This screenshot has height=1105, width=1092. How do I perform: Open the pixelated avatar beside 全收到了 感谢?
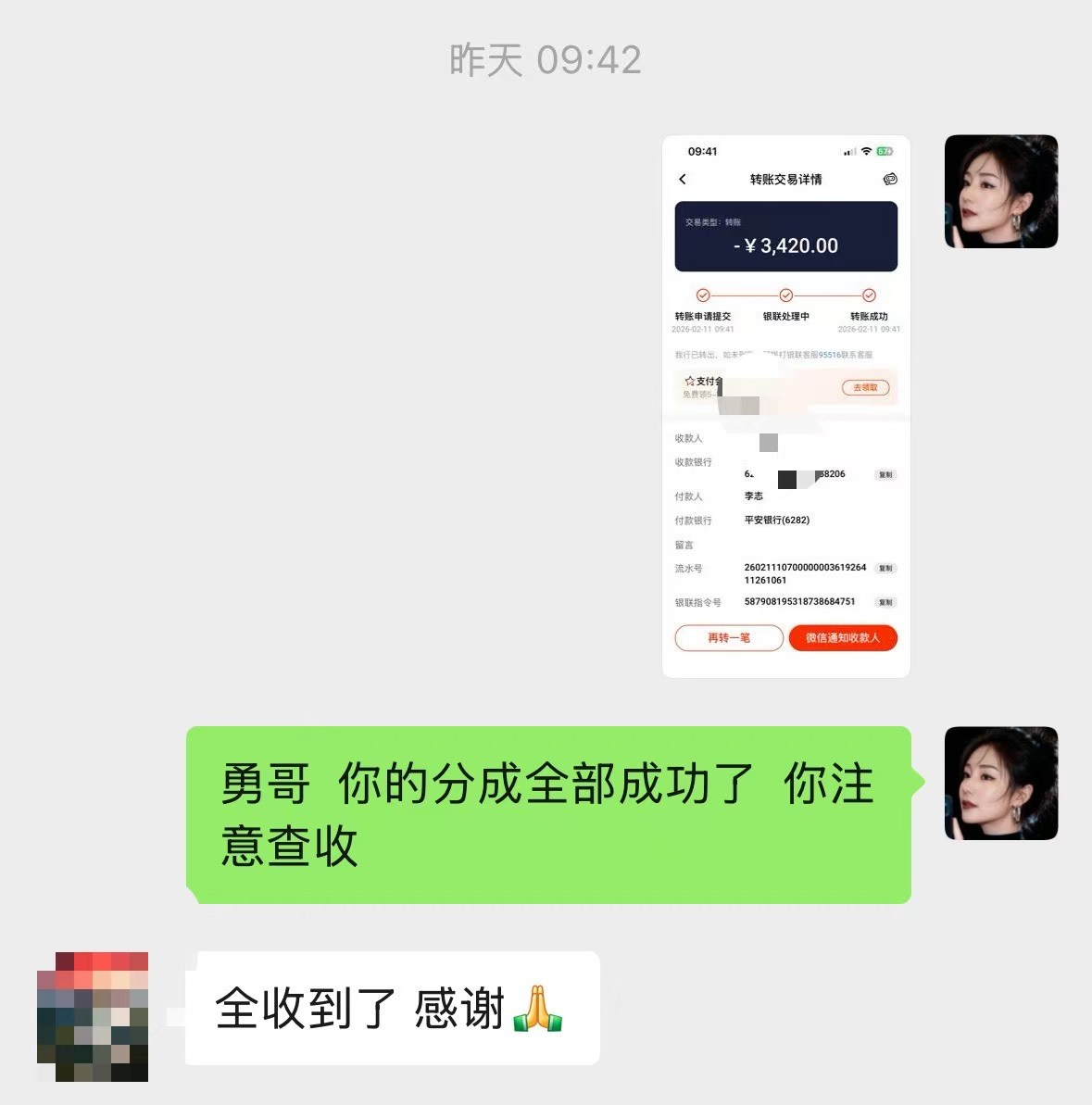coord(93,1016)
